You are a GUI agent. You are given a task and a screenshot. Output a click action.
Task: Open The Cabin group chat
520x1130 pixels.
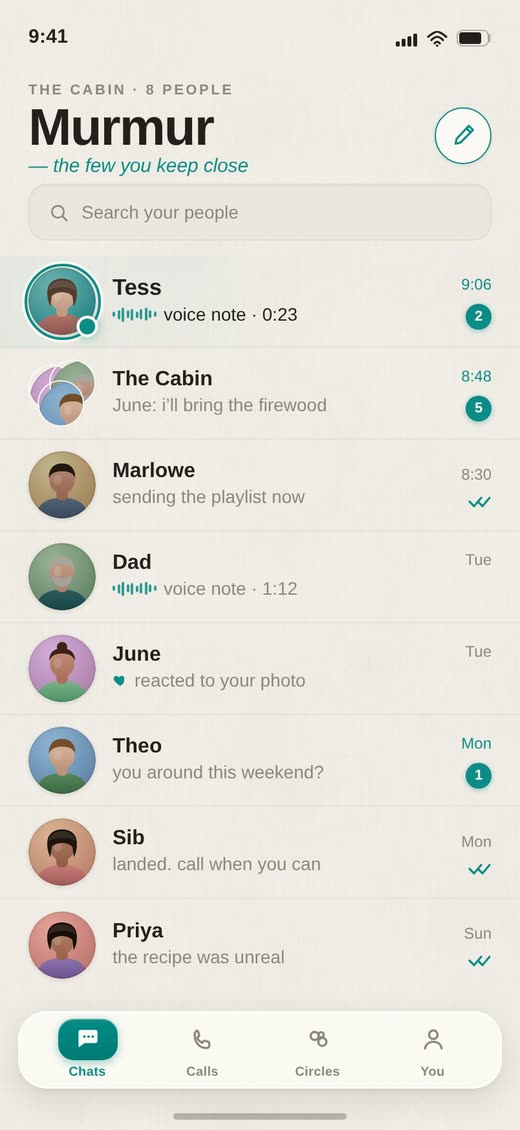coord(260,393)
